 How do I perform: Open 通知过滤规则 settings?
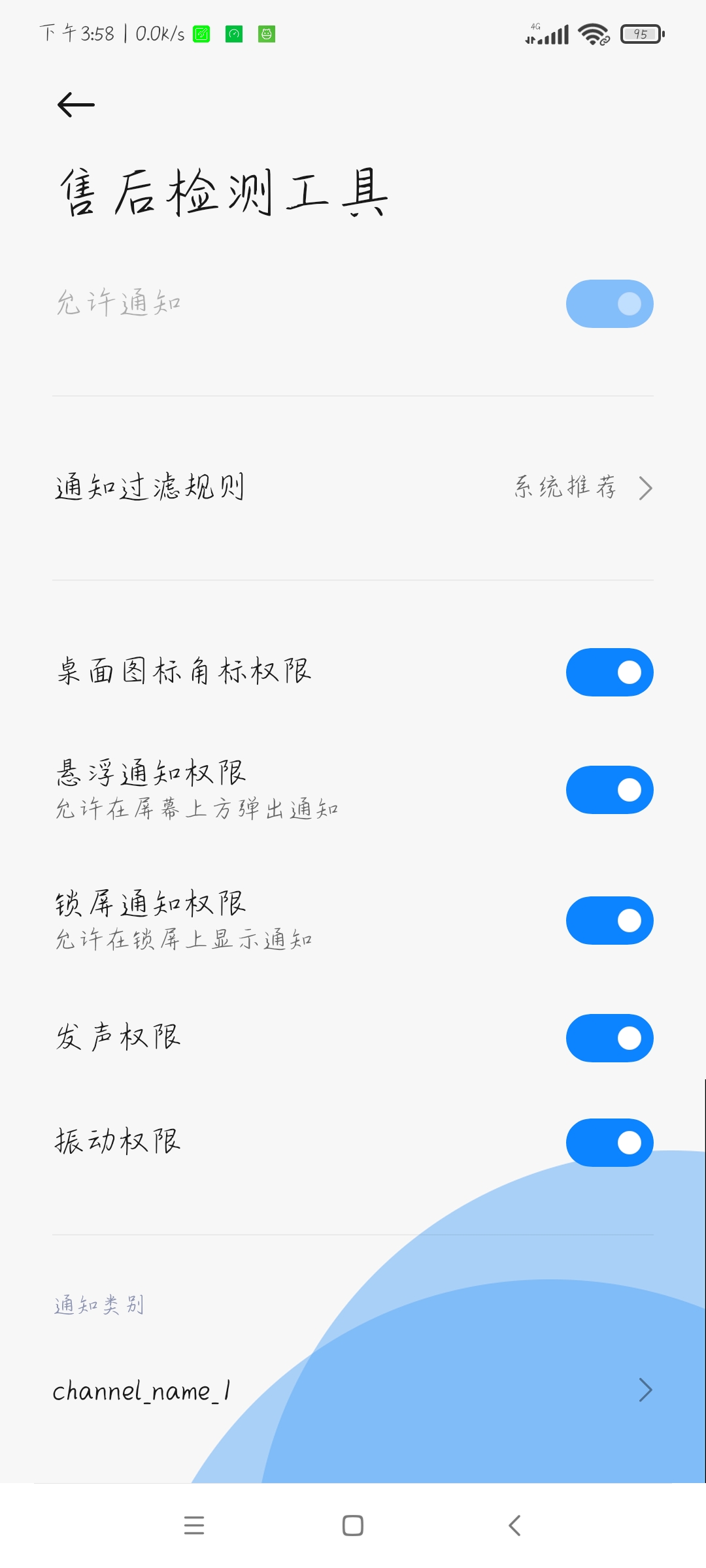point(353,488)
